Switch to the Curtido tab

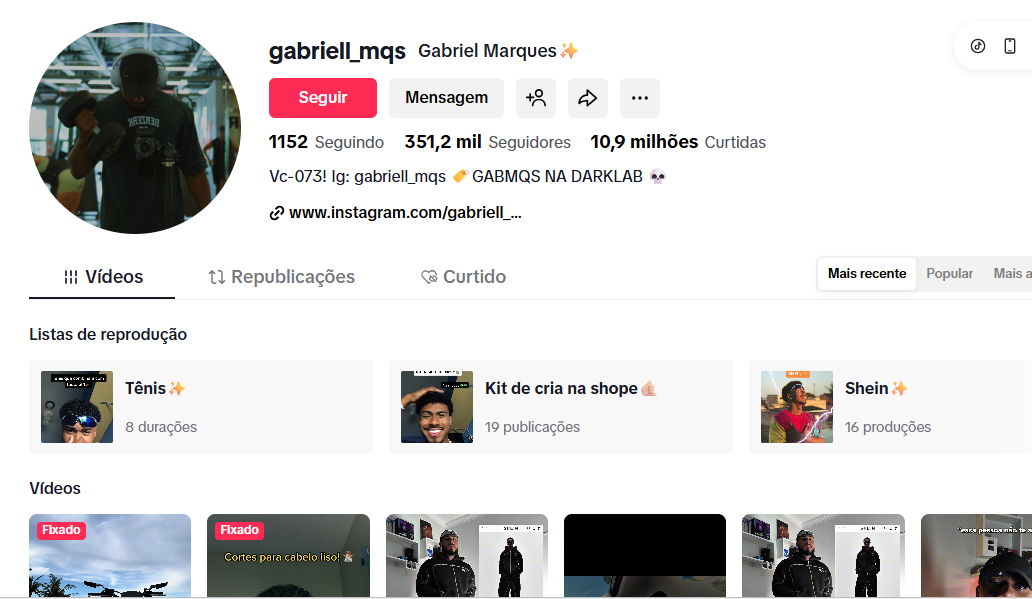463,277
